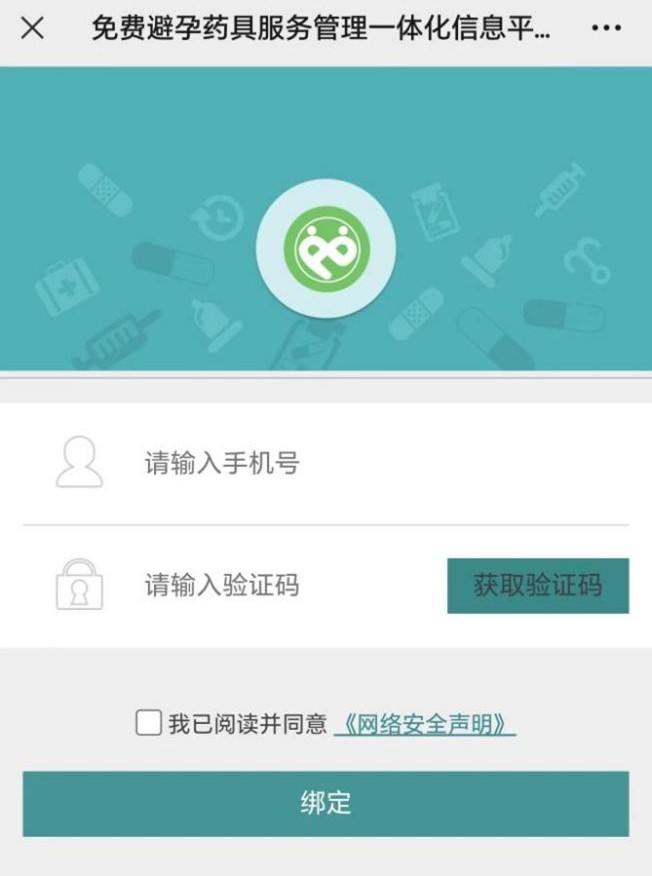Open the three-dot overflow menu
The width and height of the screenshot is (652, 876).
pyautogui.click(x=606, y=28)
